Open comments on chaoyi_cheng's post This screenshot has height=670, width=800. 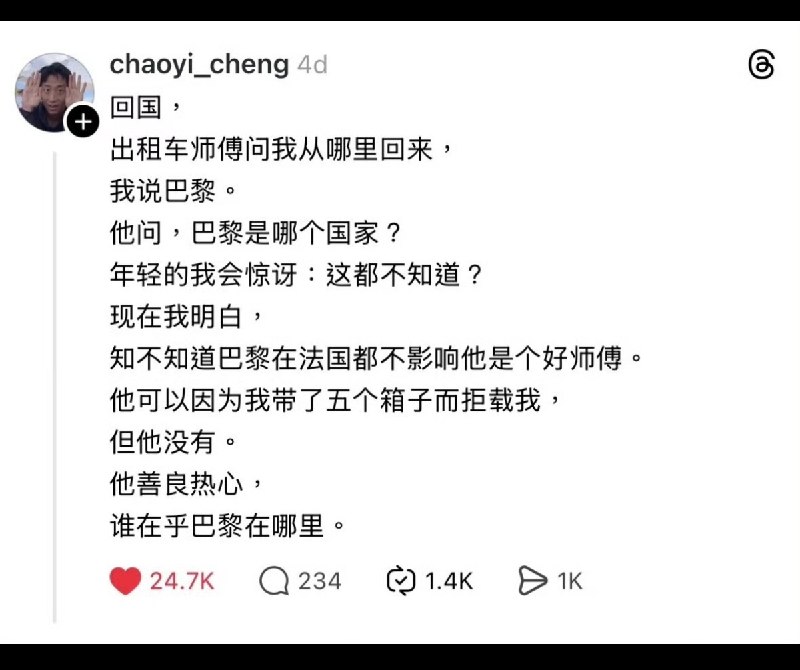tap(275, 580)
